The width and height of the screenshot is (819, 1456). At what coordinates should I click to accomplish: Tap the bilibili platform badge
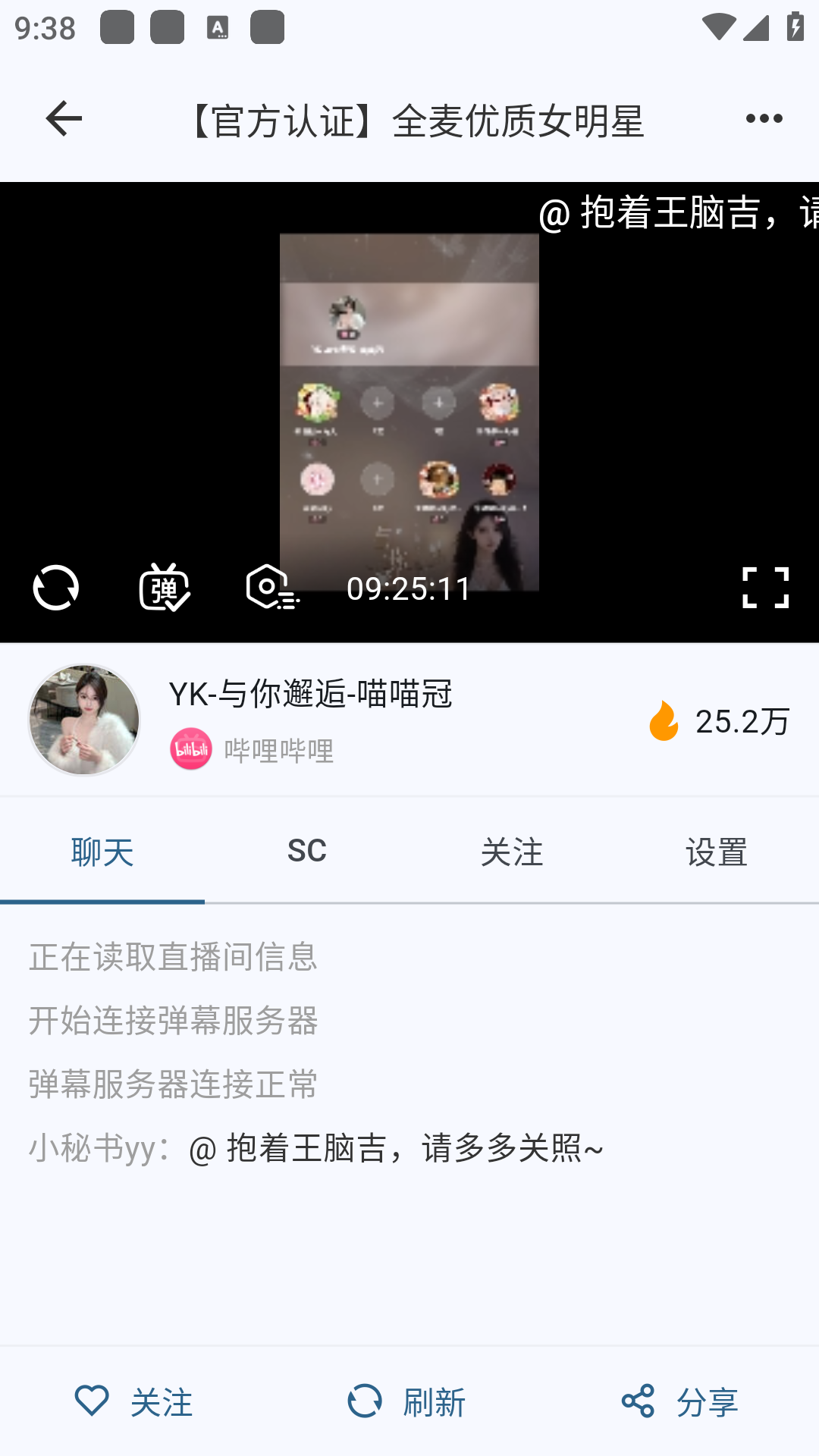[x=191, y=750]
